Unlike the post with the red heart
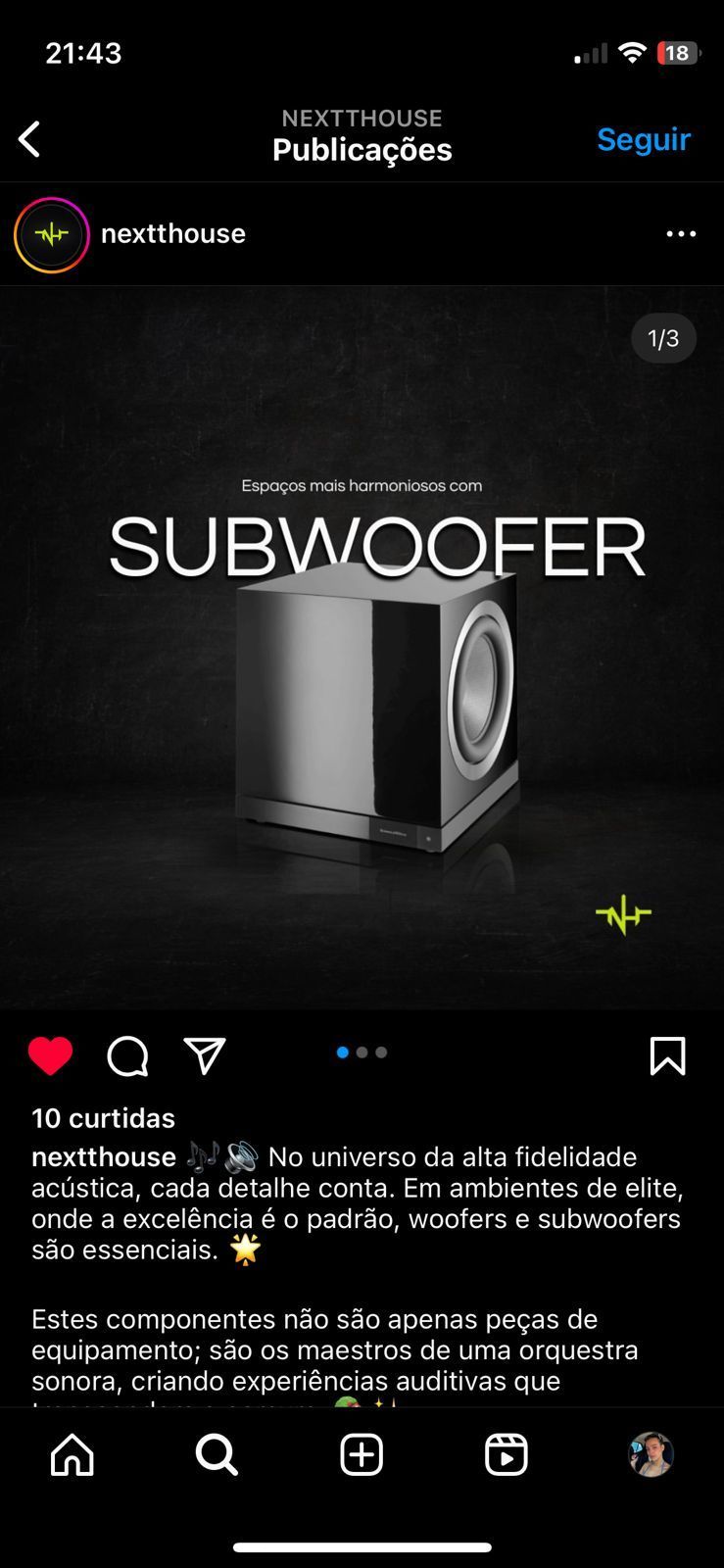This screenshot has width=724, height=1568. (50, 1056)
